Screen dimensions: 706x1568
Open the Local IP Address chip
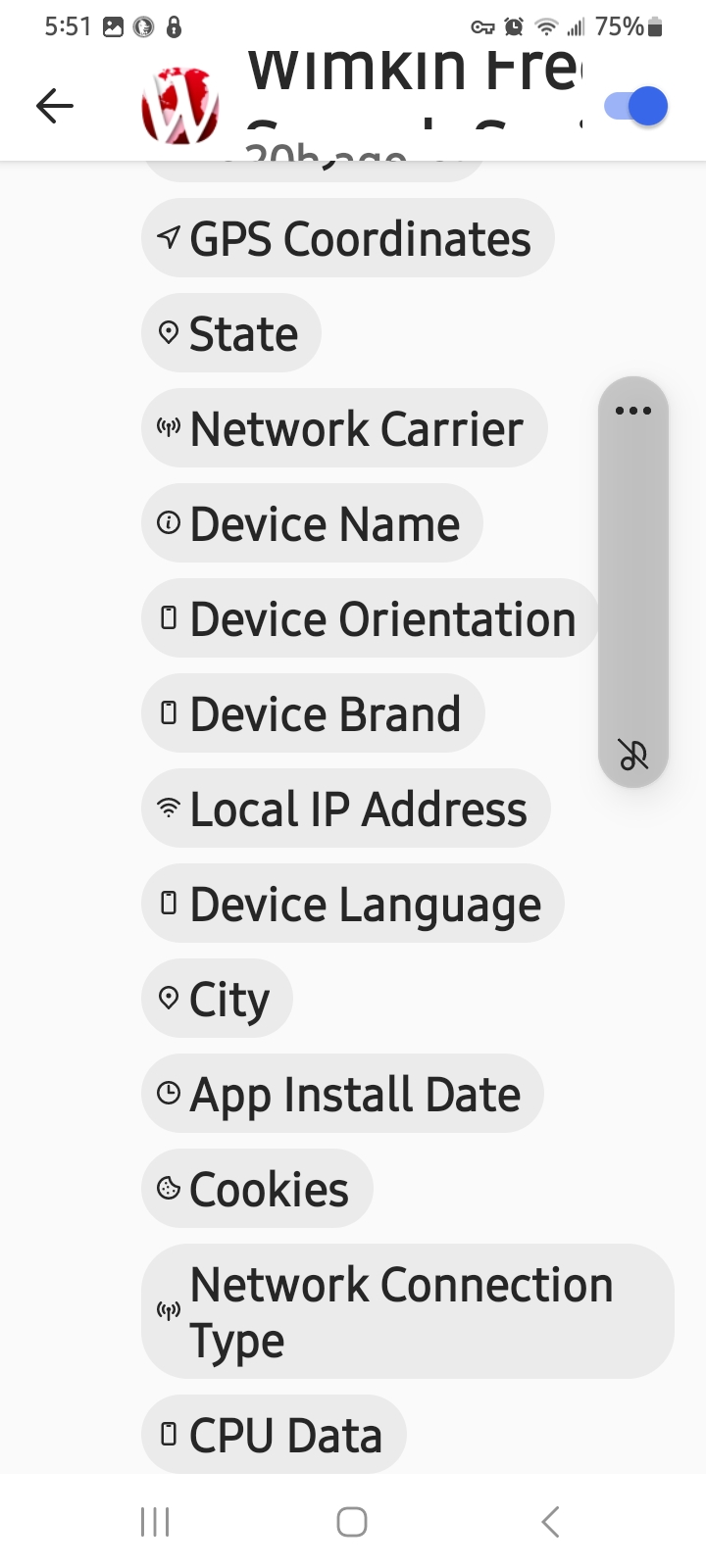click(x=345, y=808)
